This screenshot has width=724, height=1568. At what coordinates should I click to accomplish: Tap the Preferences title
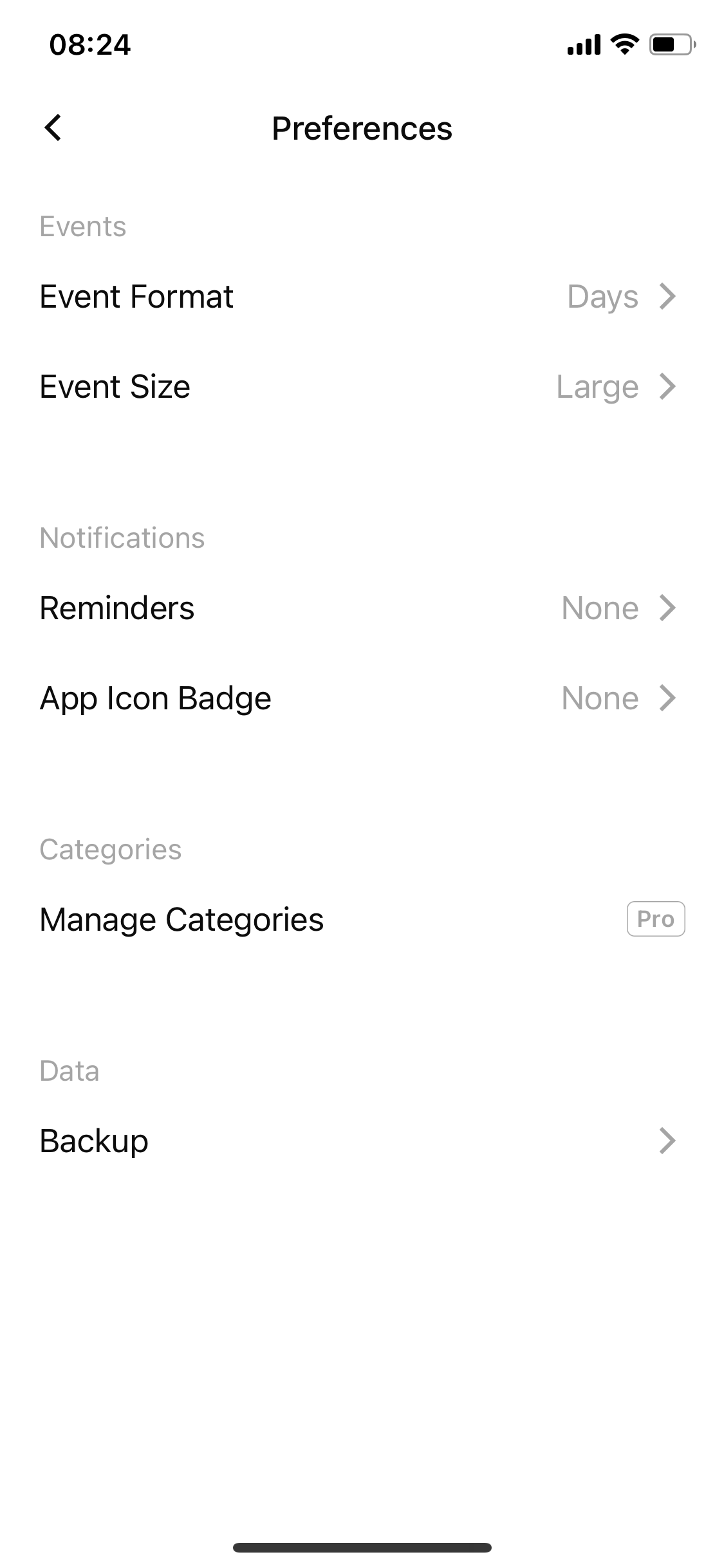point(362,127)
